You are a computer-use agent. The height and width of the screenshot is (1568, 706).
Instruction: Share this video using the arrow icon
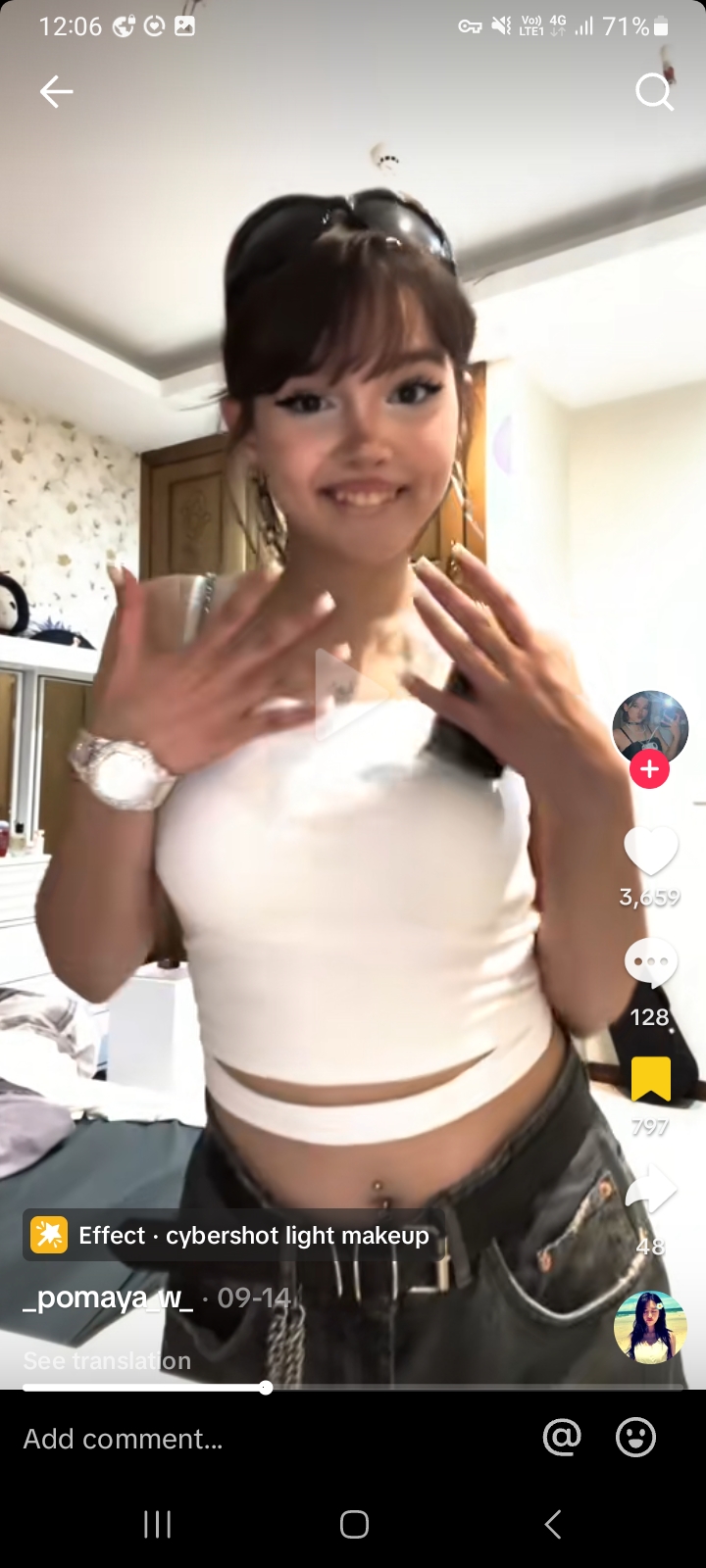click(x=651, y=1191)
